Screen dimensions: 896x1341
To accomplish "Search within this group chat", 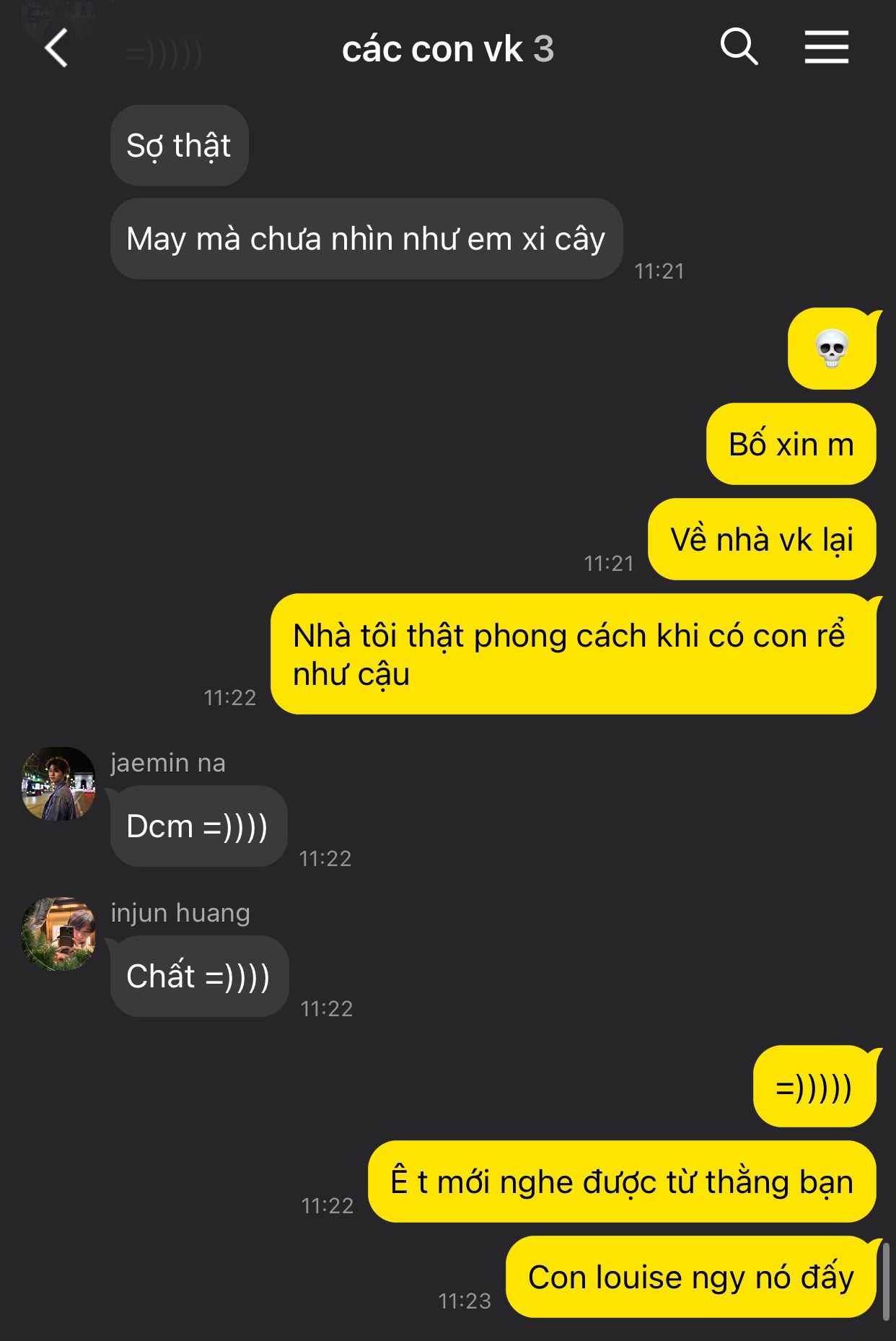I will point(739,48).
